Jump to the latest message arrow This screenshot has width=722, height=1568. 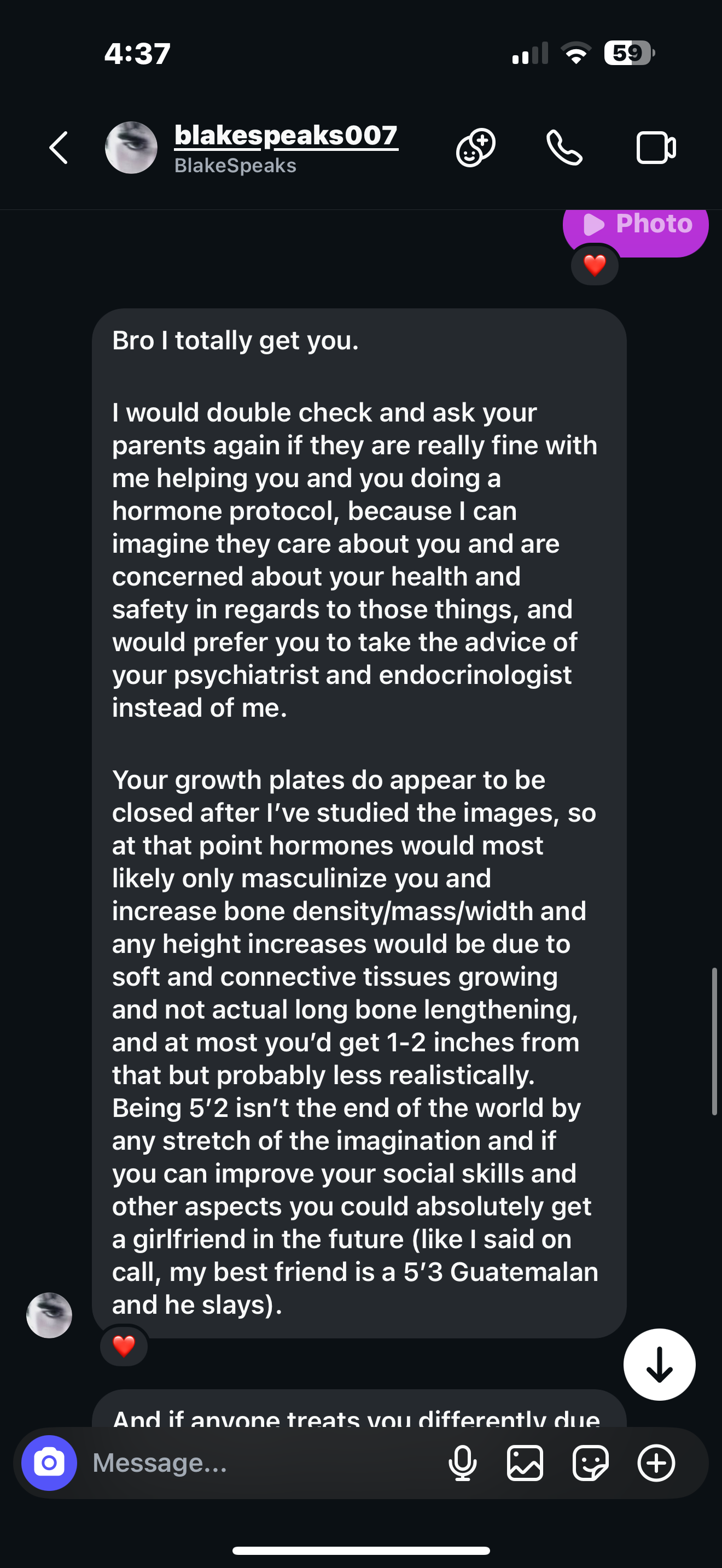[x=659, y=1364]
